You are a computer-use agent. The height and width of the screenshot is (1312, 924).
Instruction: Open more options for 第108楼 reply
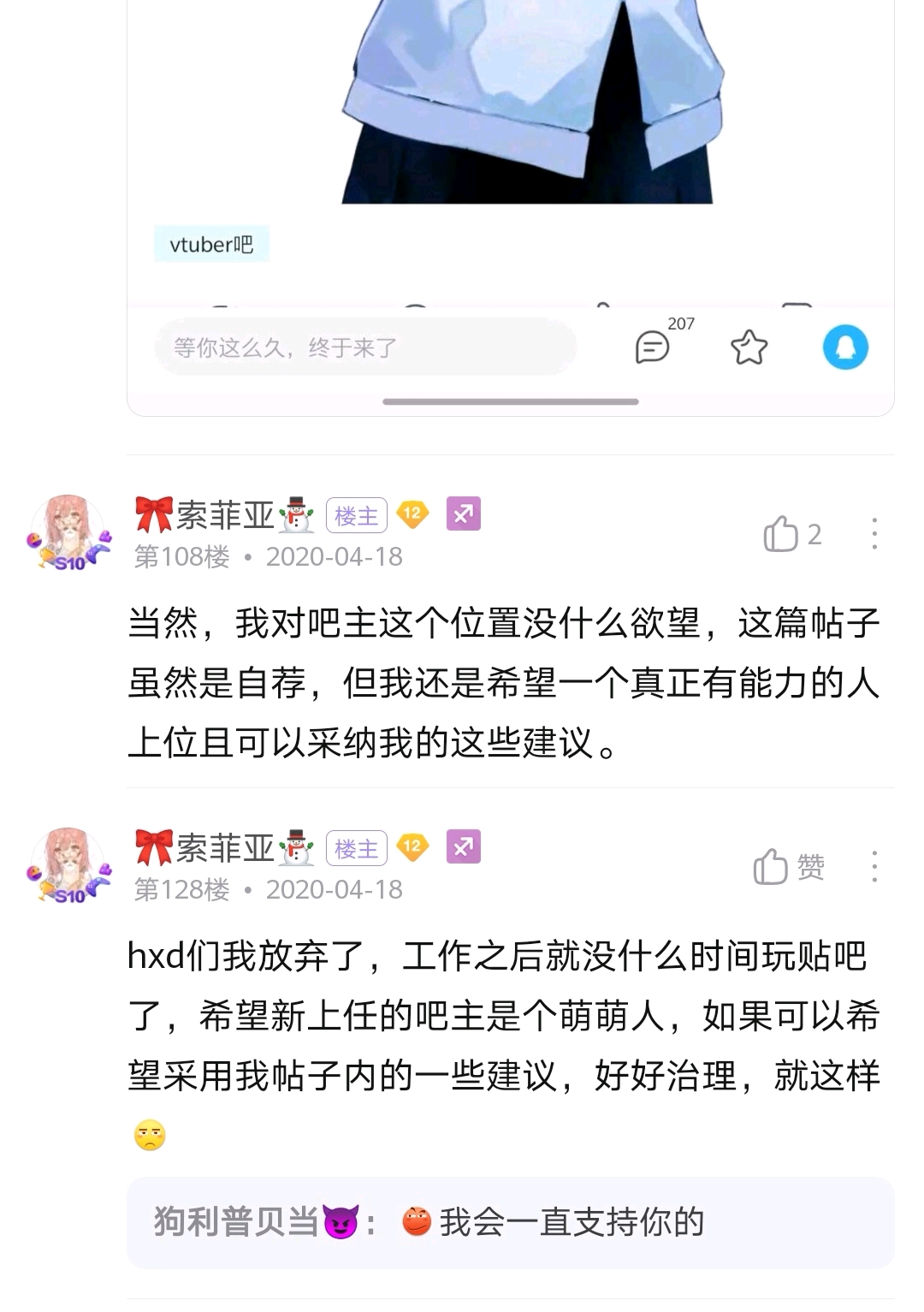(874, 534)
